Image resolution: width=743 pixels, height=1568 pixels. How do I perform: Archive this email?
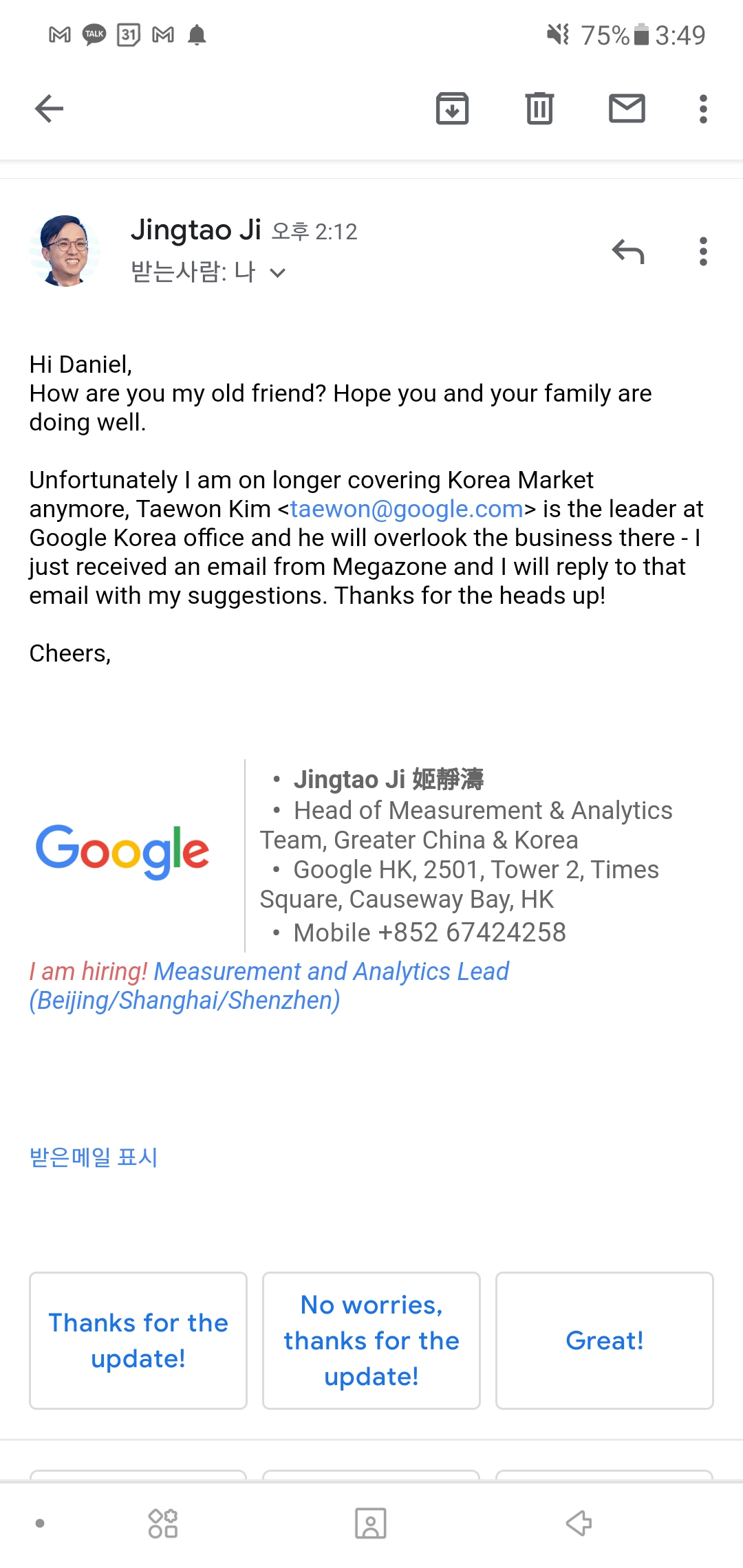pyautogui.click(x=453, y=109)
